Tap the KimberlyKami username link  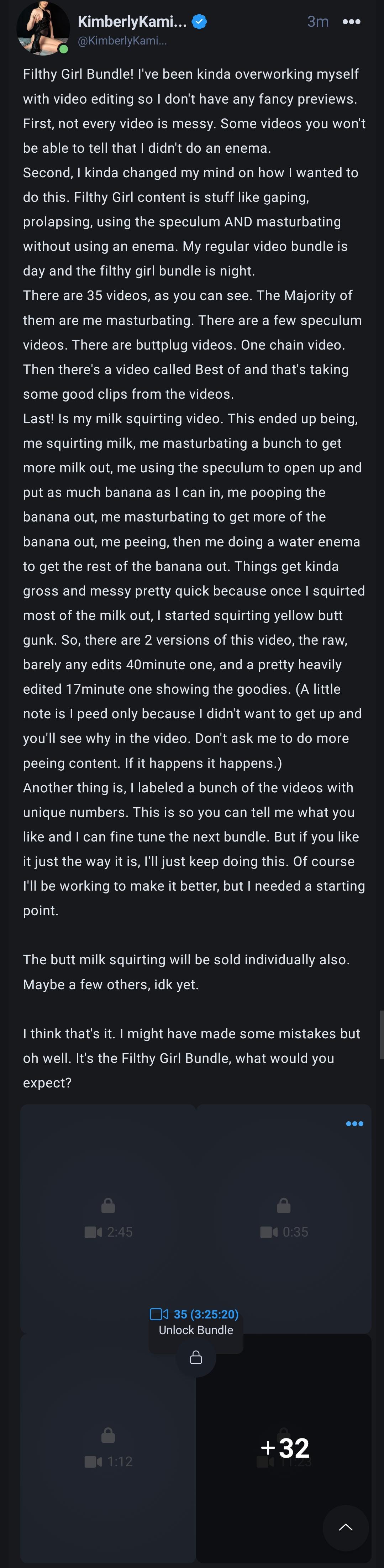132,22
